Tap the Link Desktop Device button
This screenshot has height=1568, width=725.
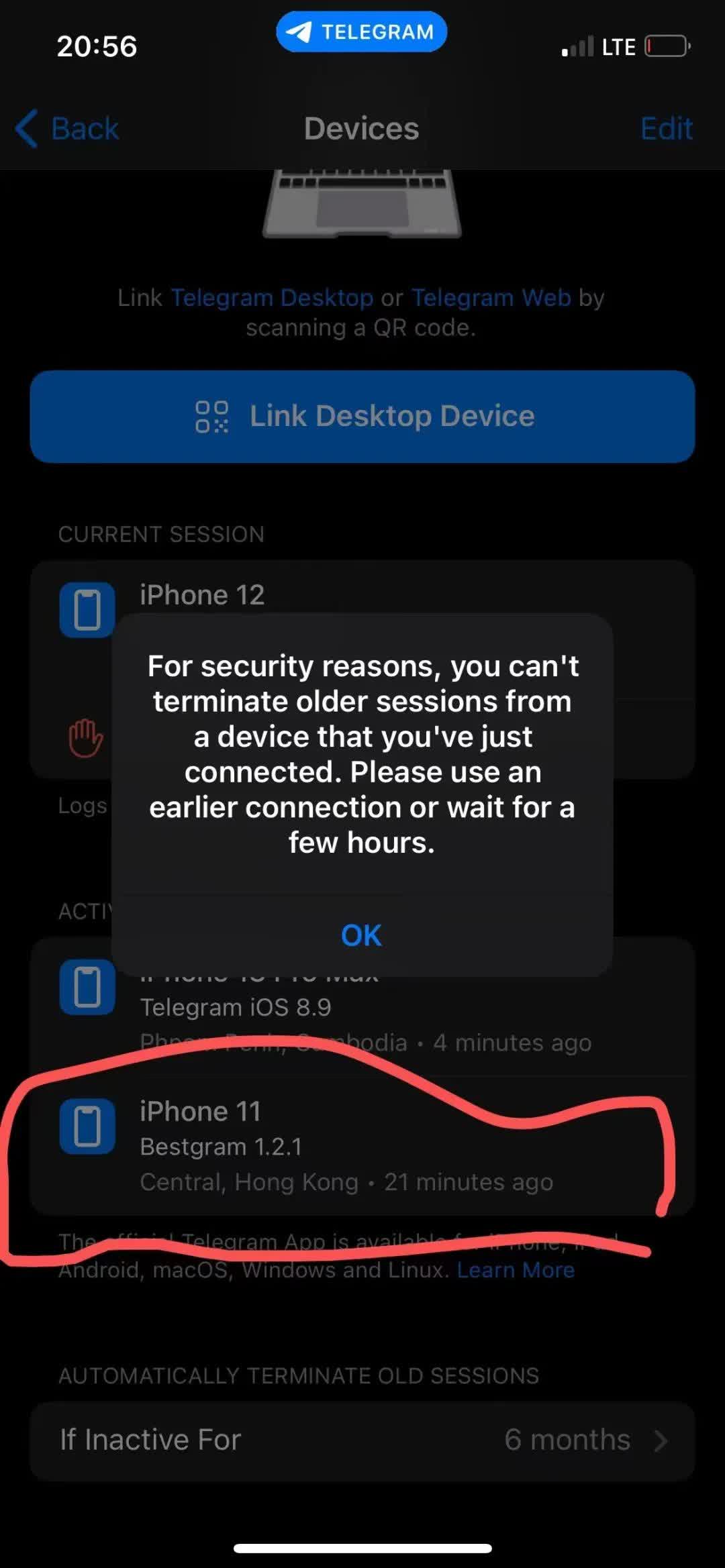pos(362,416)
